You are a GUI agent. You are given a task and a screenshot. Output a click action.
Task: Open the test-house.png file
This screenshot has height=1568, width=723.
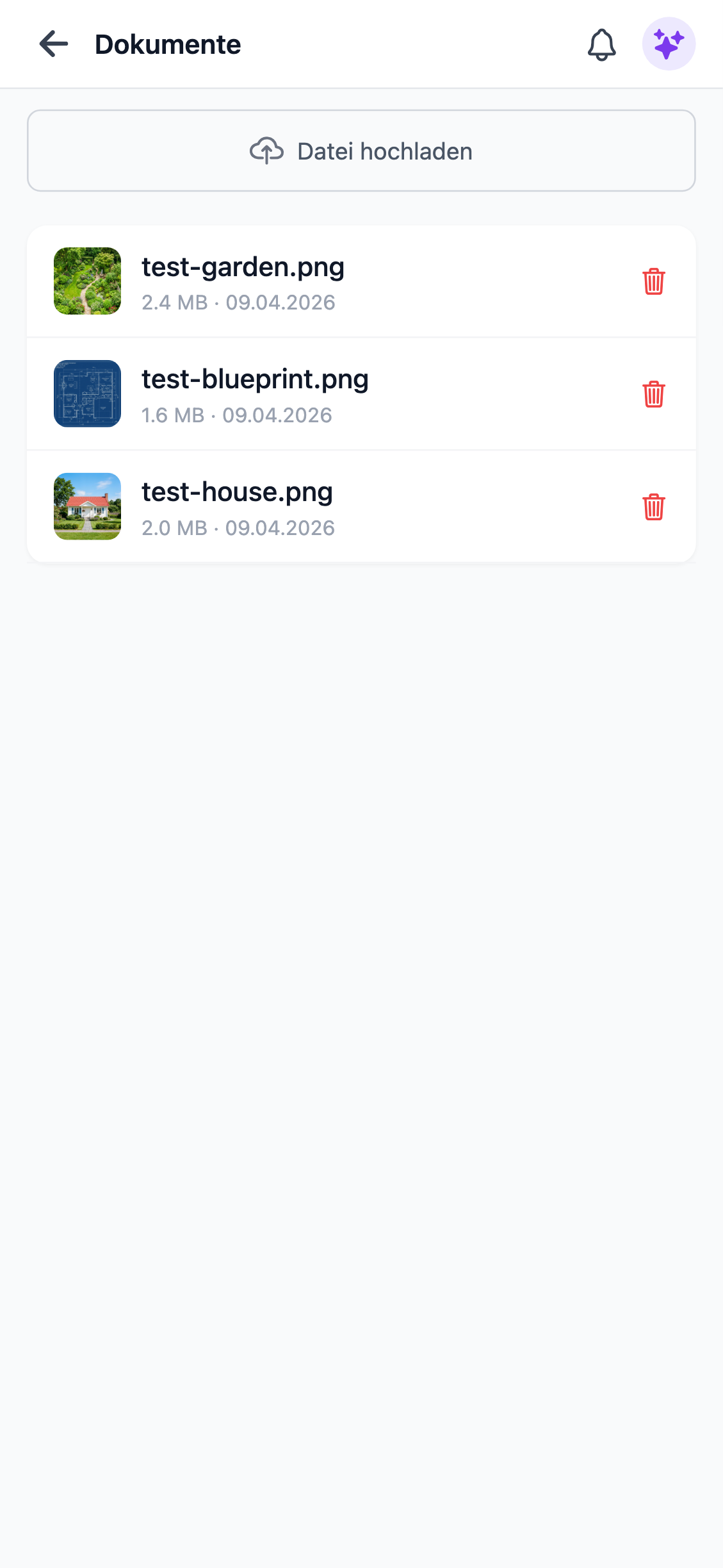(x=237, y=506)
